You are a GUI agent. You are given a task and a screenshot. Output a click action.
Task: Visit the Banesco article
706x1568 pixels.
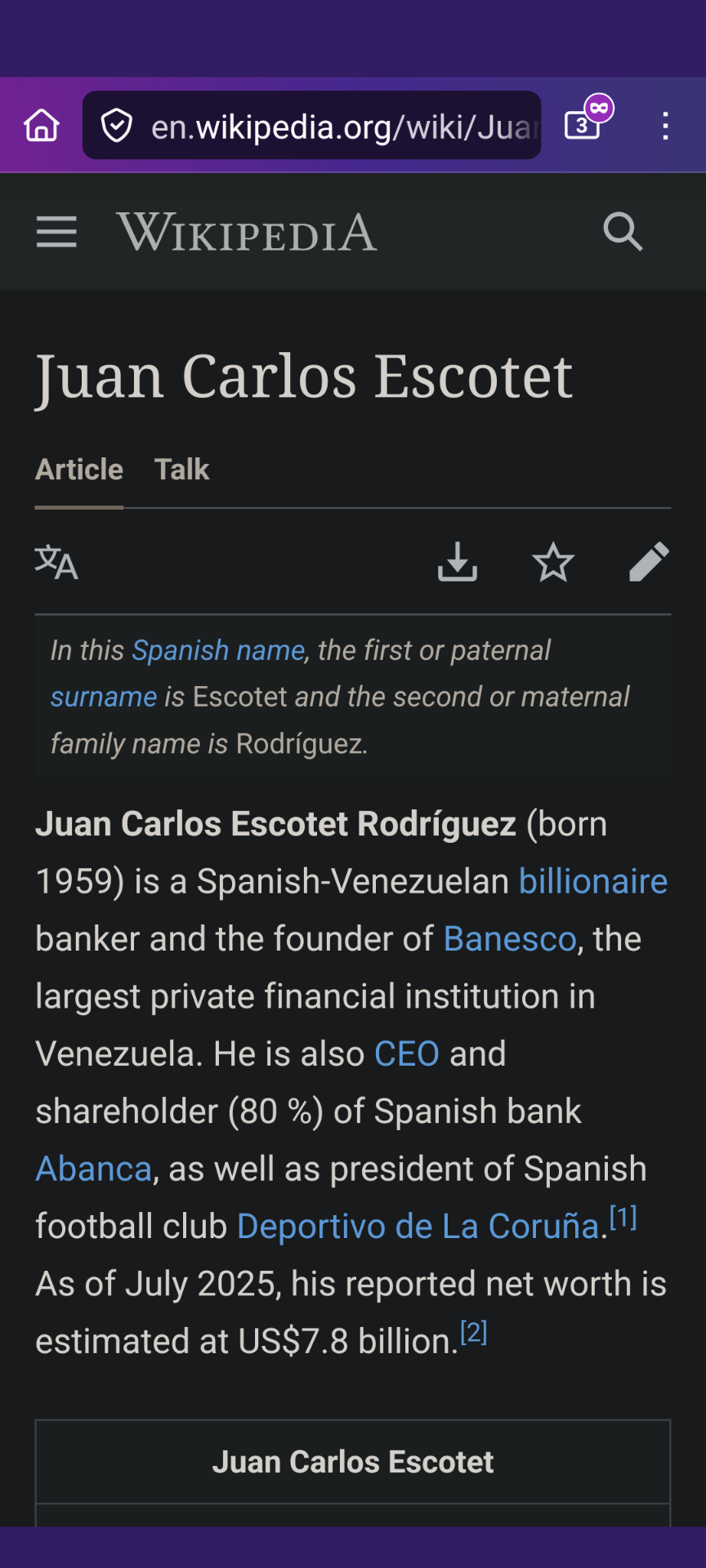coord(510,939)
